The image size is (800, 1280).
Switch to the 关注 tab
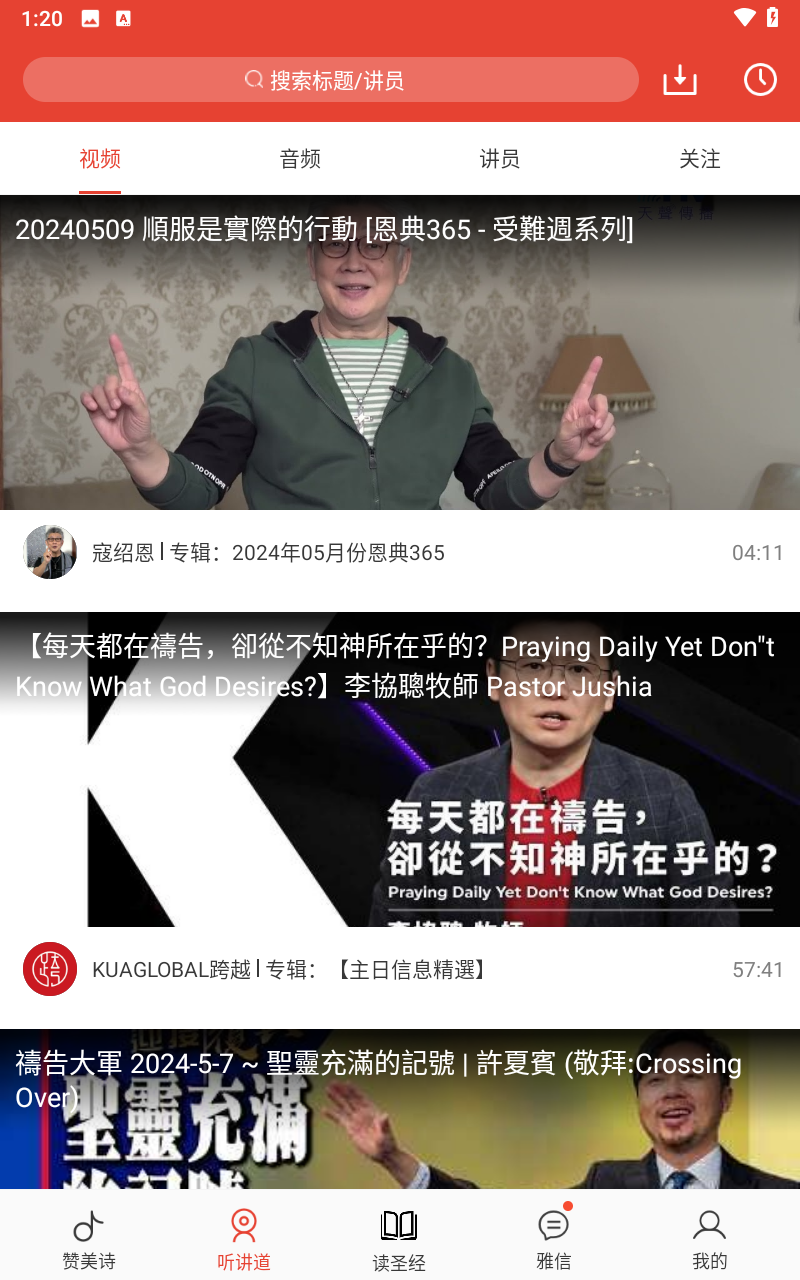(700, 159)
